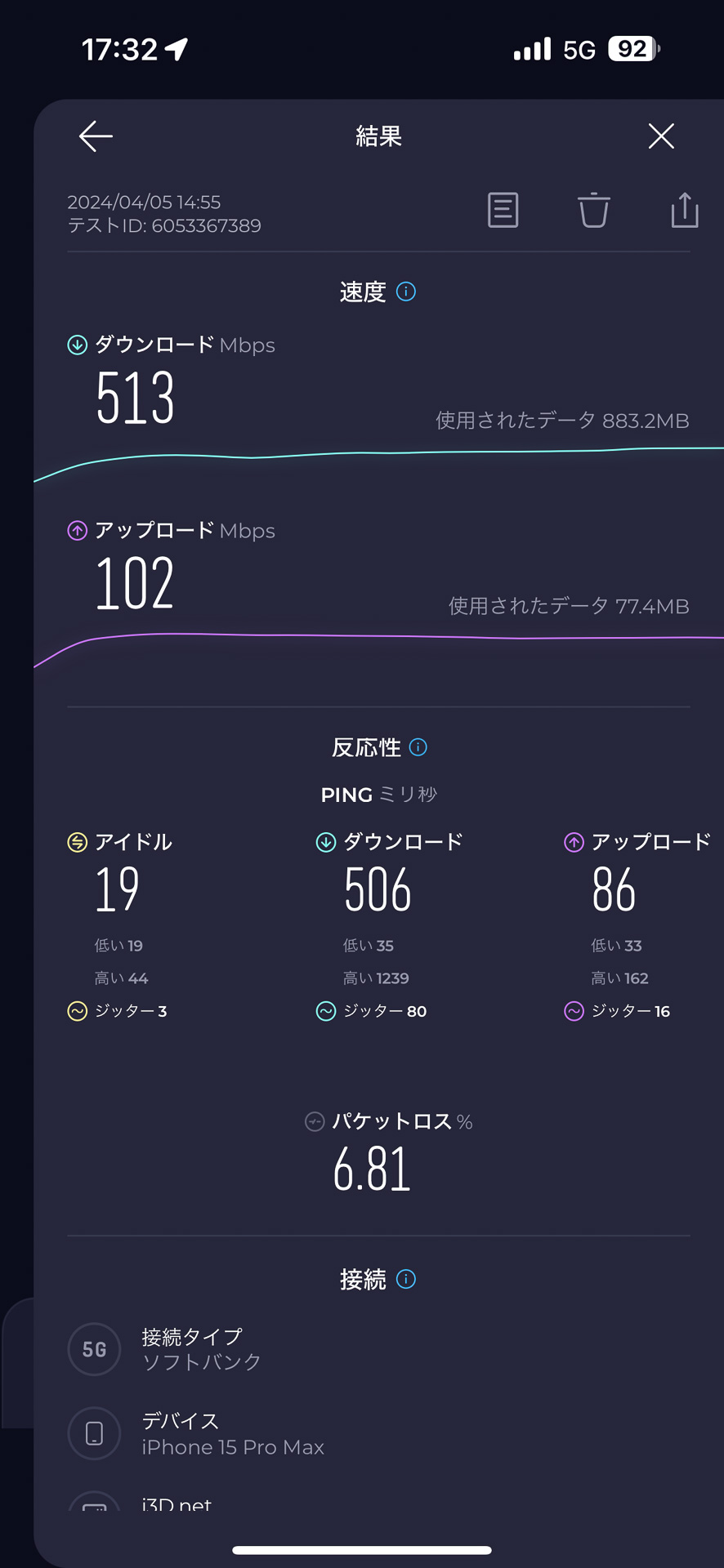The width and height of the screenshot is (724, 1568).
Task: Open the 反応性 info tooltip
Action: tap(418, 746)
